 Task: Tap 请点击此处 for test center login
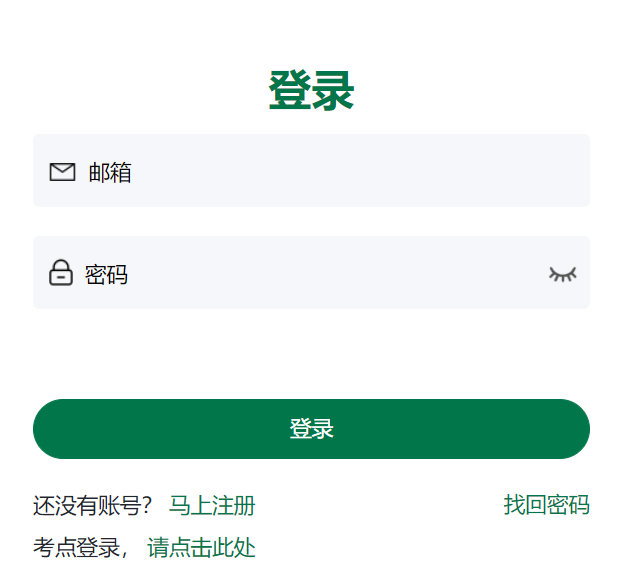pos(201,548)
